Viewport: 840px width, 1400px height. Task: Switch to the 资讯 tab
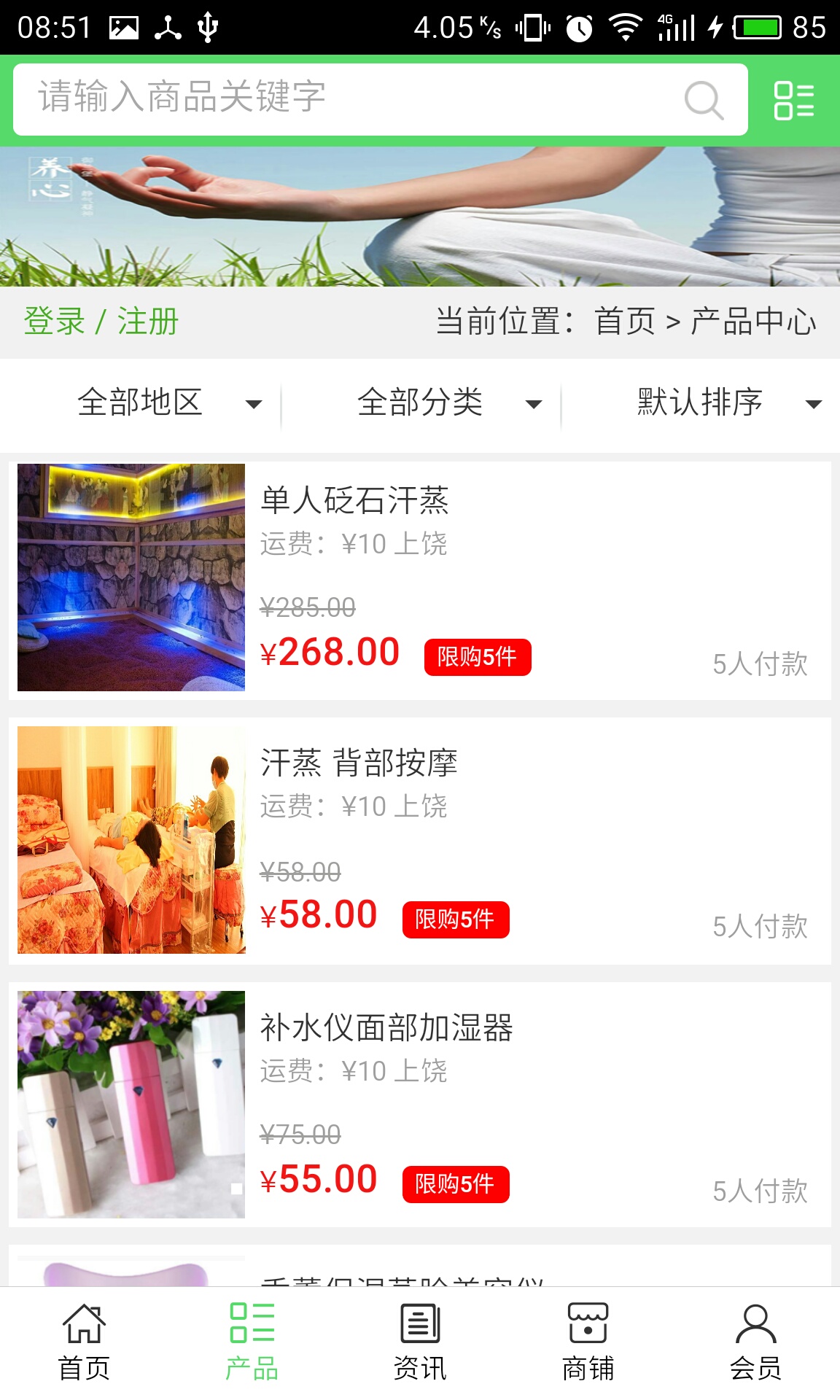[x=420, y=1342]
